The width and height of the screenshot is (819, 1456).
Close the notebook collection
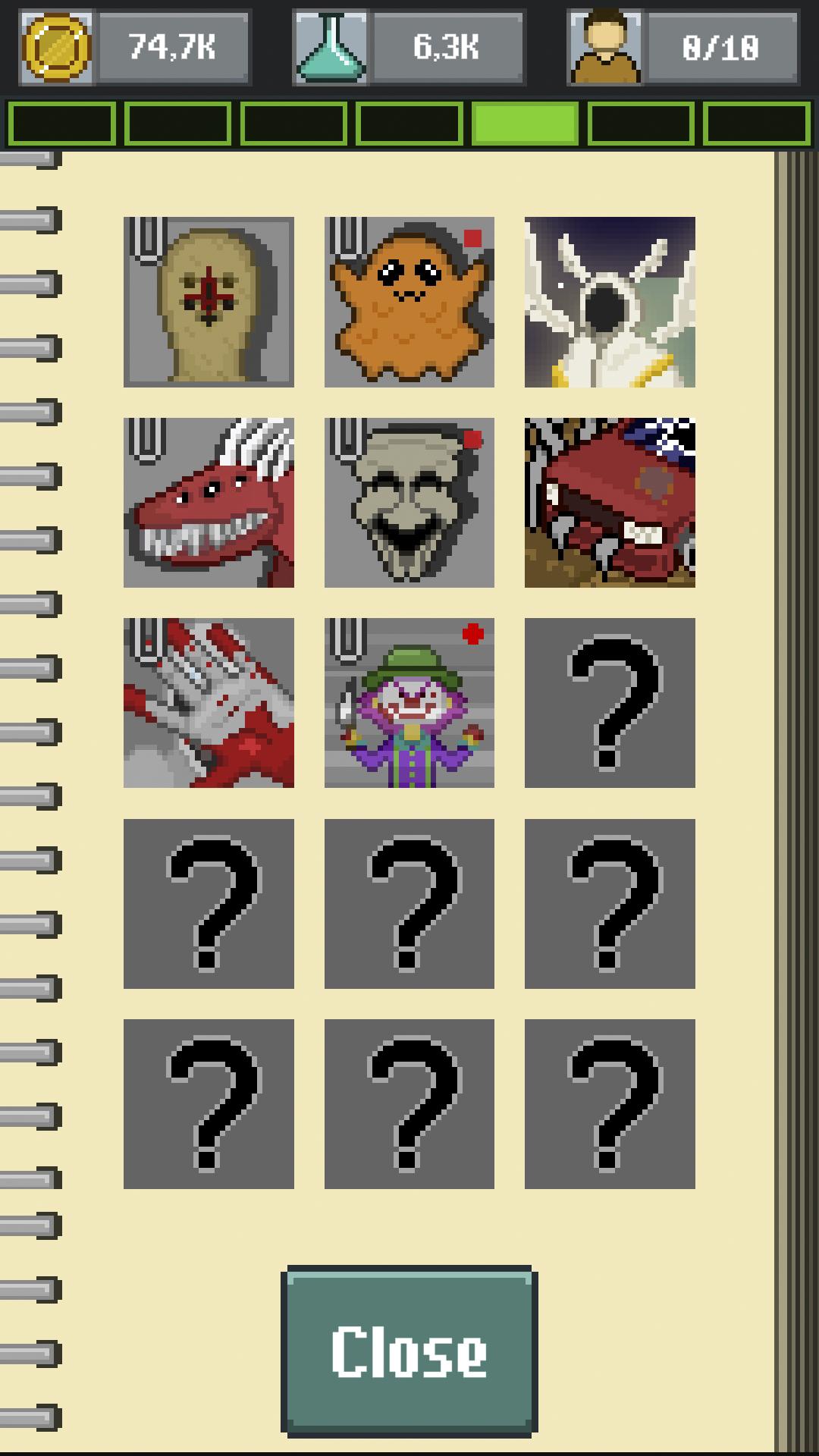(x=409, y=1351)
